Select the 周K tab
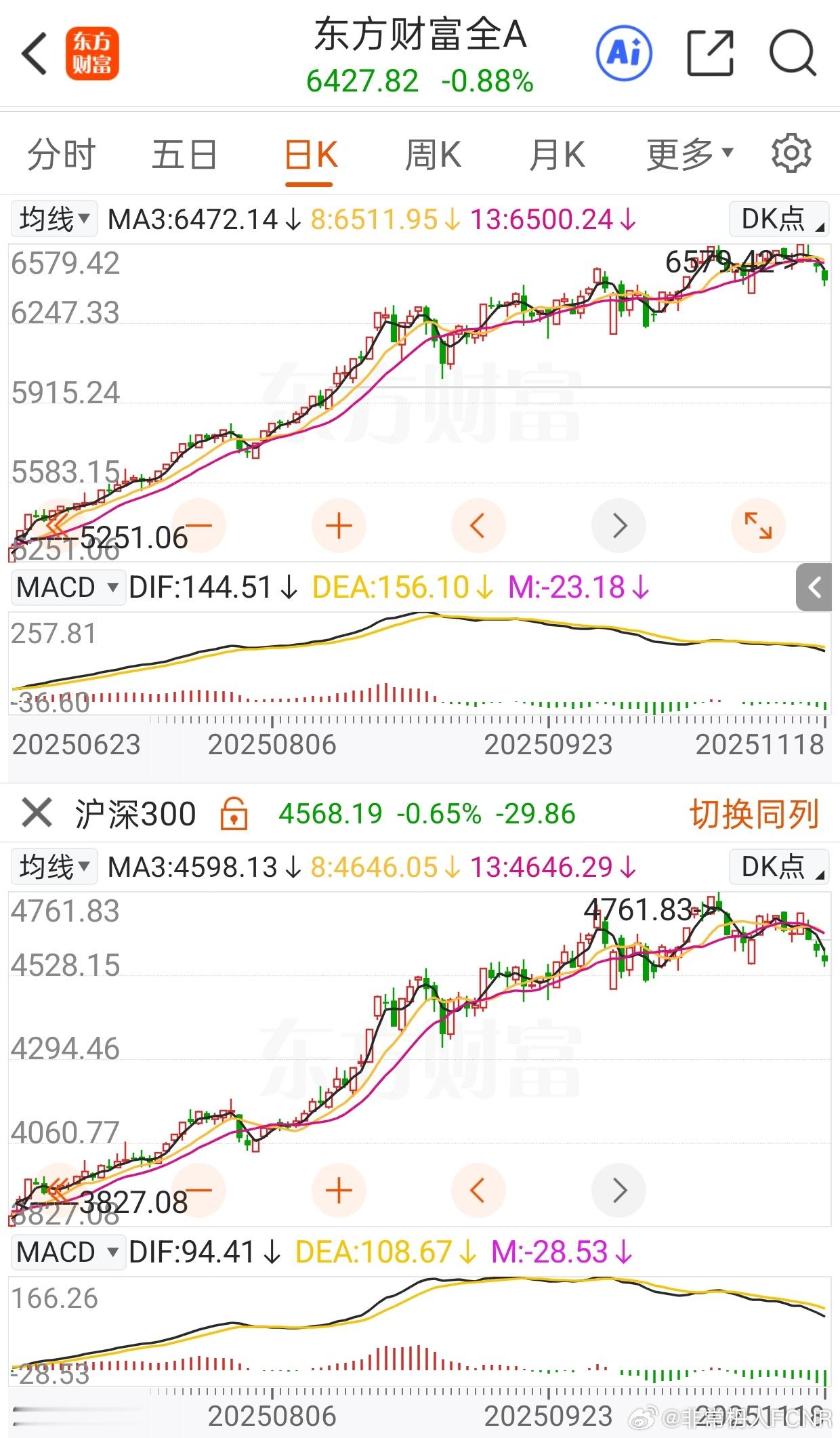 click(433, 155)
